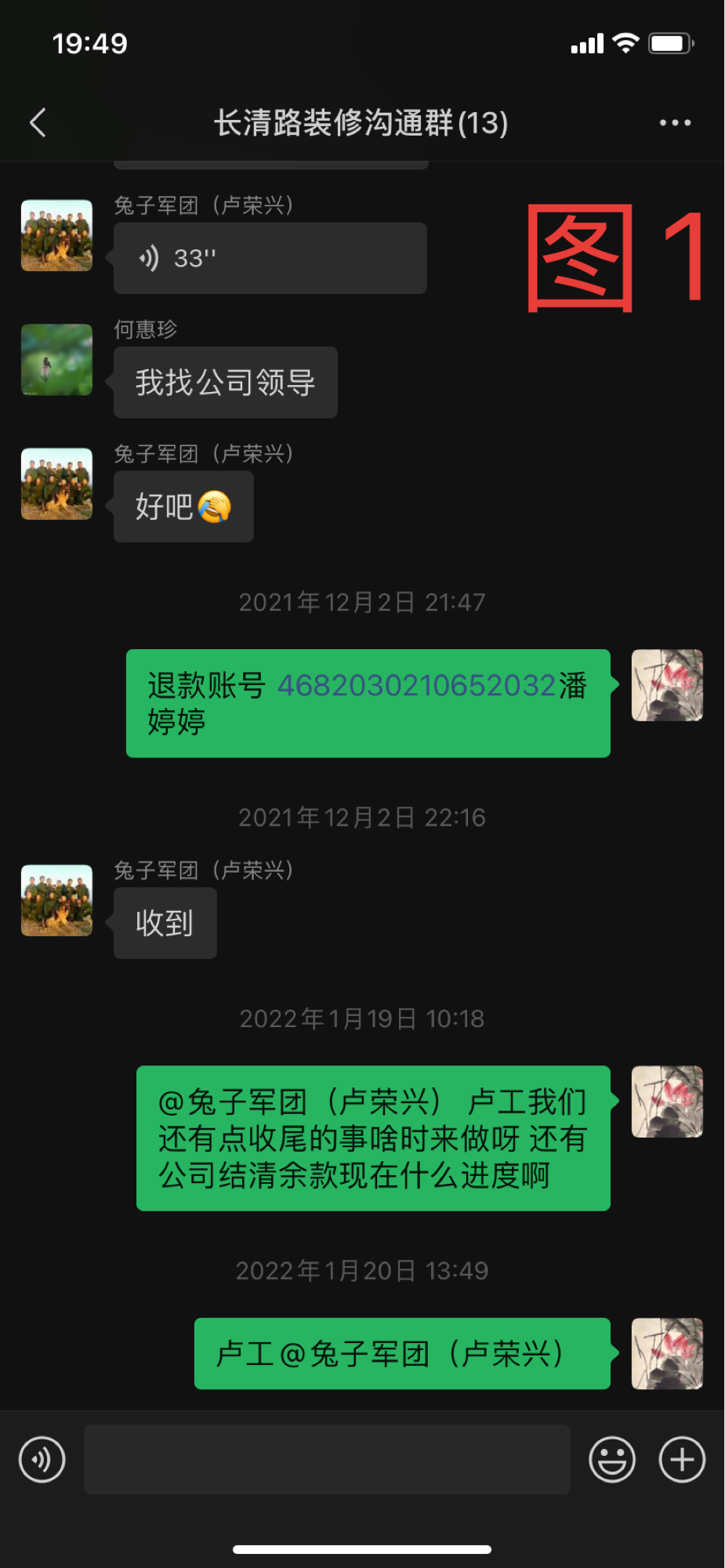
Task: Open own avatar beside refund account message
Action: click(x=667, y=685)
